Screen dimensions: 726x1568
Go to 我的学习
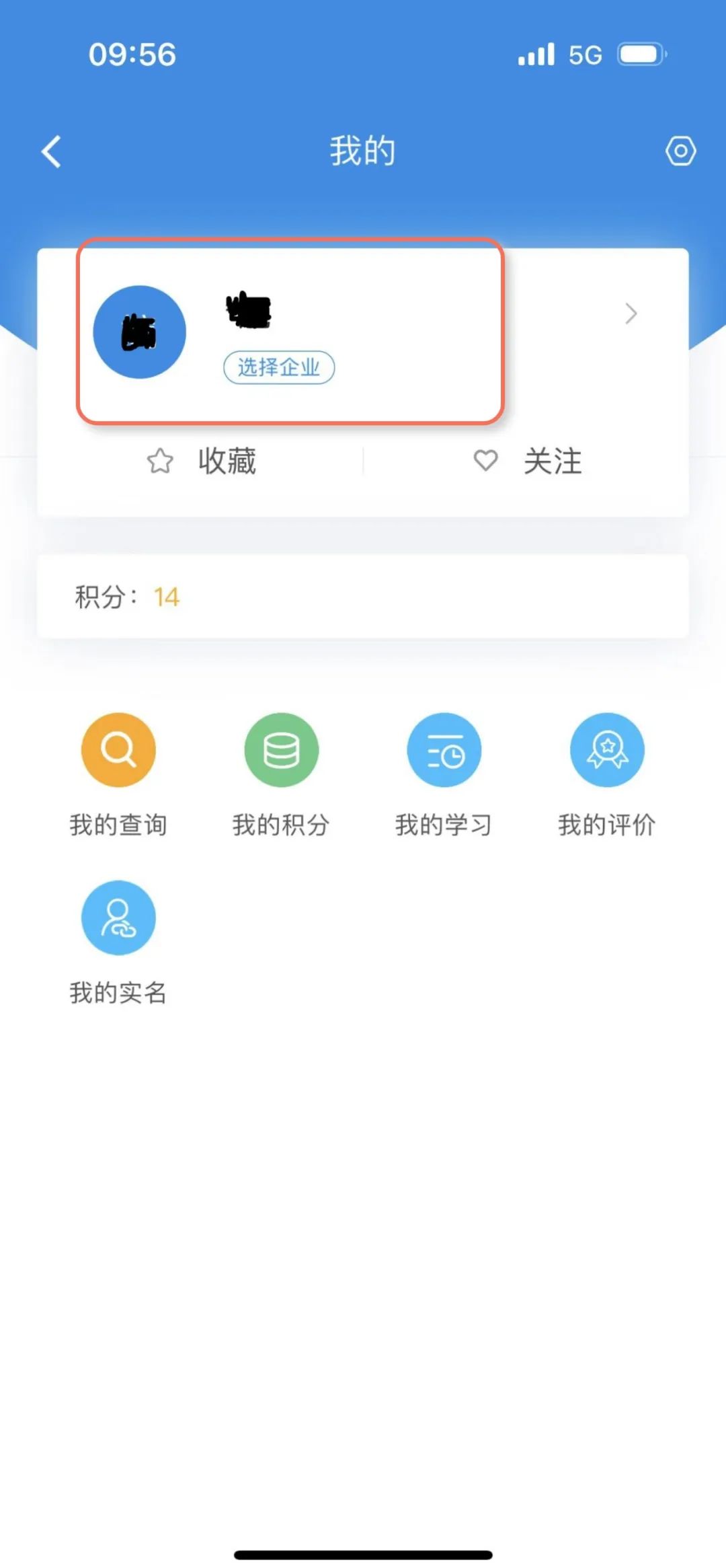[x=444, y=774]
